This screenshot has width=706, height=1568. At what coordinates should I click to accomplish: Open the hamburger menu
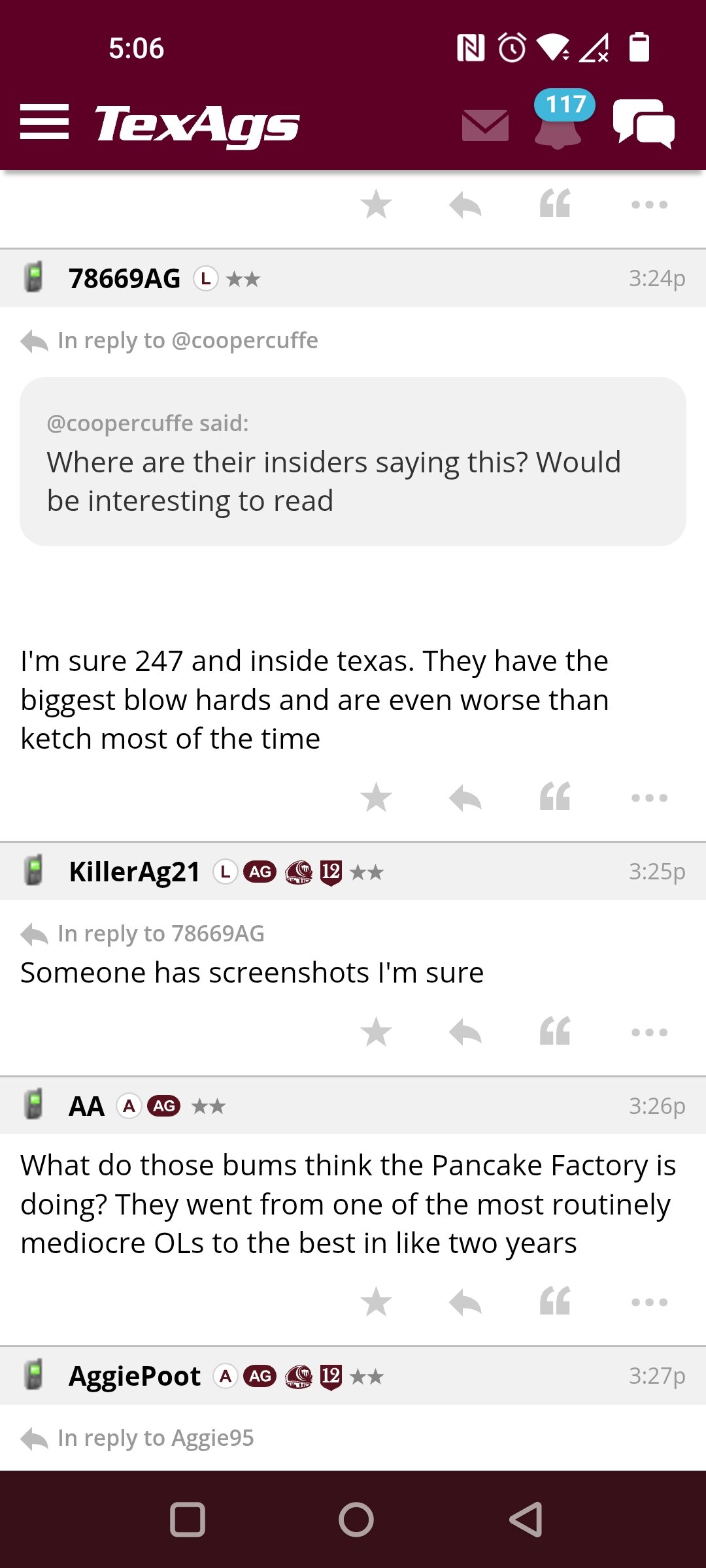[x=44, y=122]
